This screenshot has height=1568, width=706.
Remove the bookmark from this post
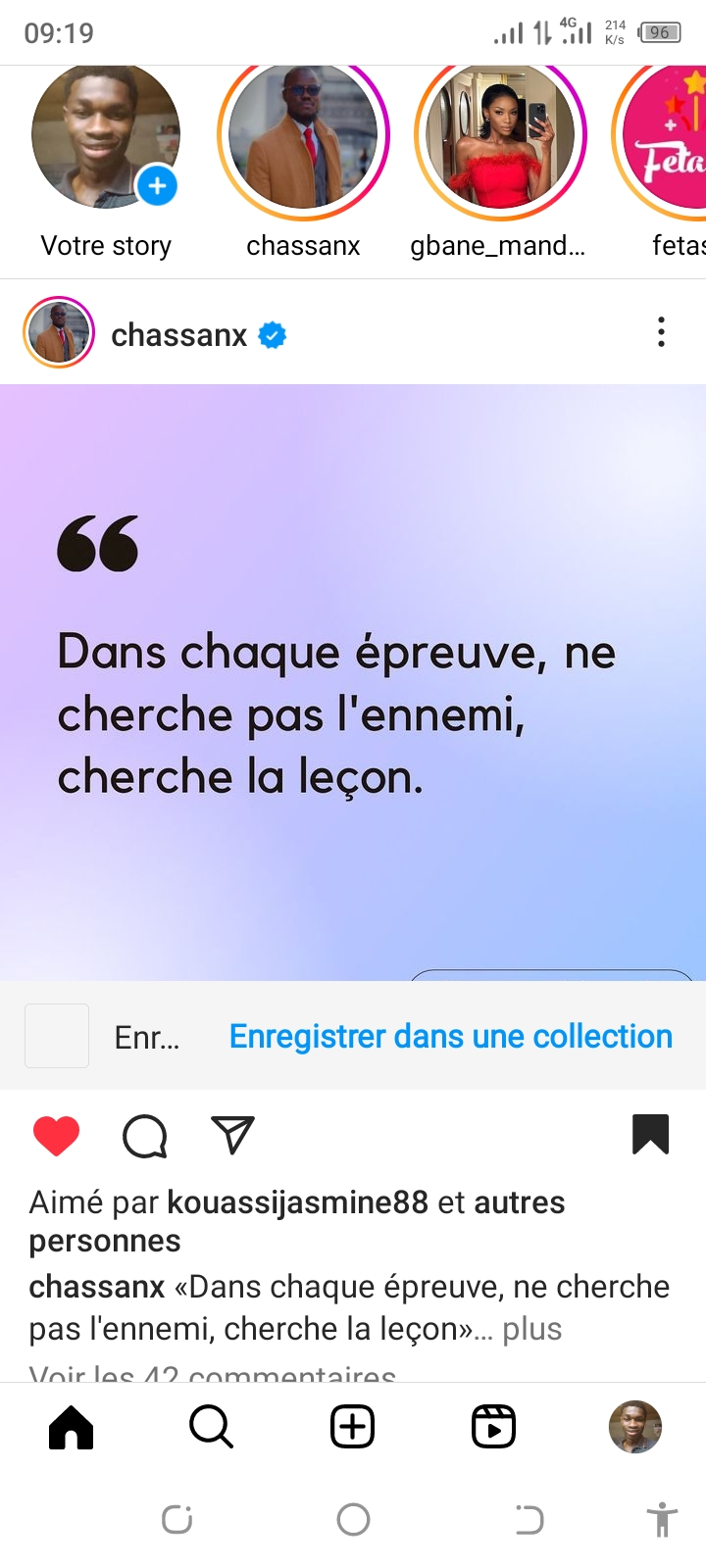tap(650, 1135)
